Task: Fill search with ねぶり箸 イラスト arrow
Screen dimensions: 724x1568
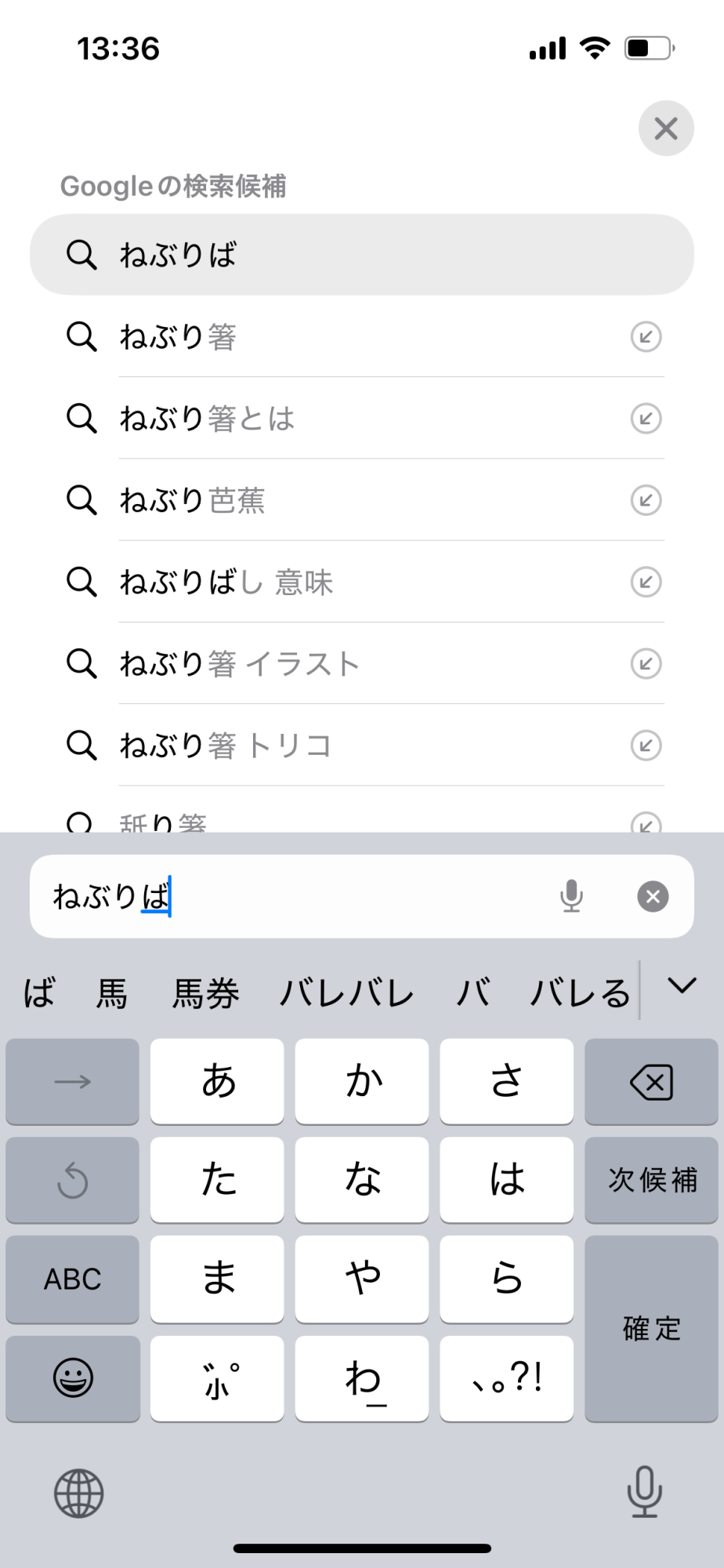Action: coord(646,664)
